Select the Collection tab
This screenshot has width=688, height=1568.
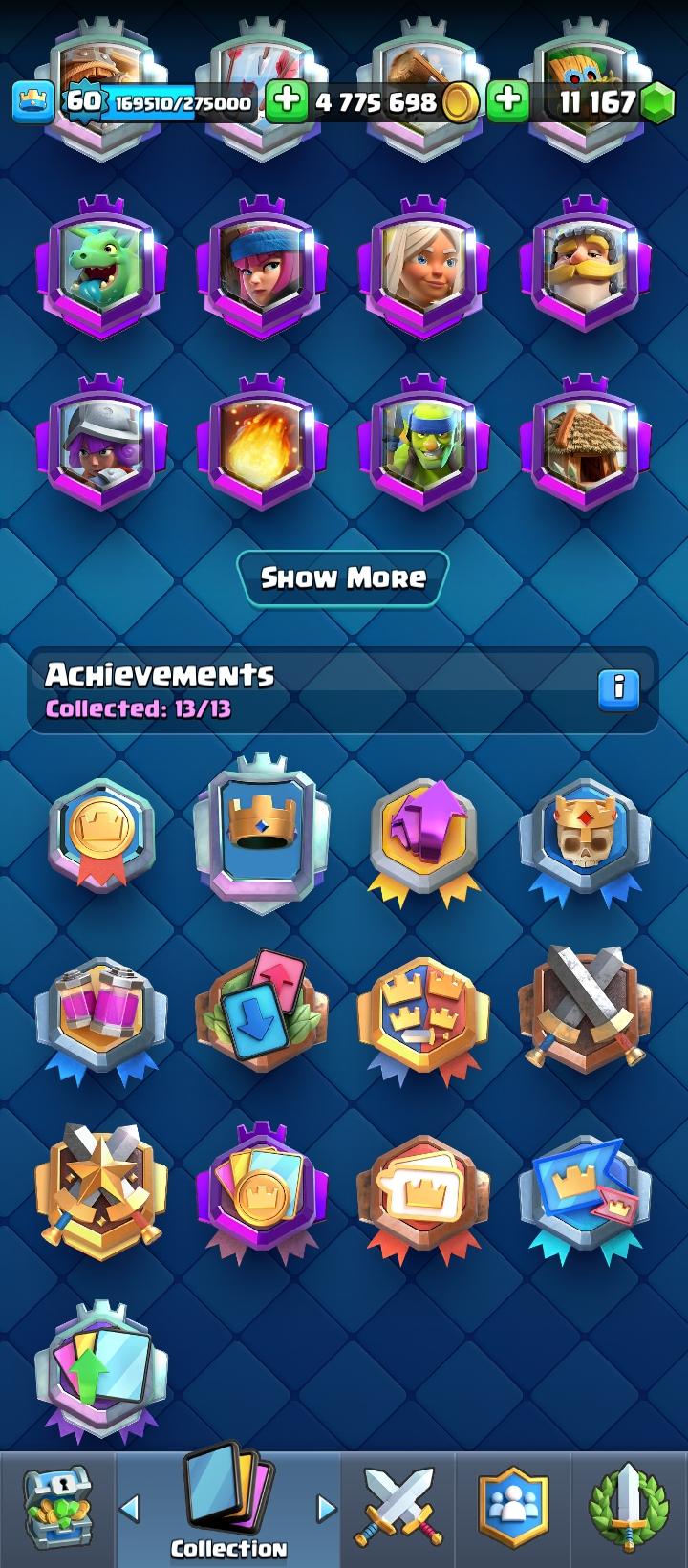[229, 1509]
